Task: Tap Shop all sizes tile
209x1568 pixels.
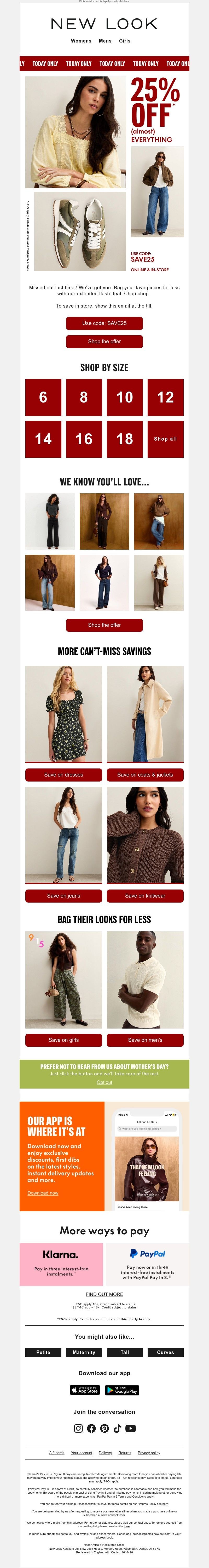Action: (165, 439)
